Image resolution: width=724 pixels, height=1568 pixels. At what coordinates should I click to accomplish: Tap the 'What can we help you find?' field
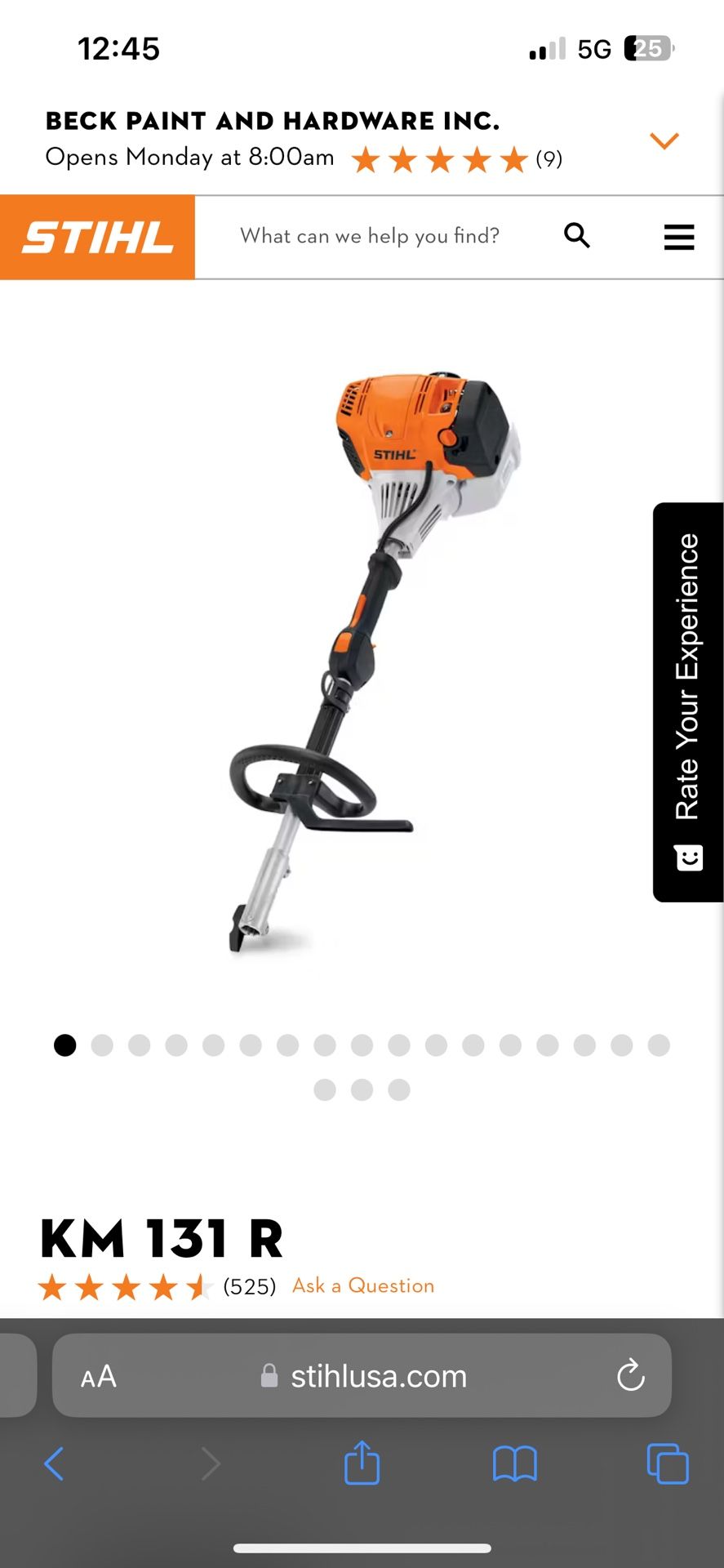pyautogui.click(x=369, y=236)
